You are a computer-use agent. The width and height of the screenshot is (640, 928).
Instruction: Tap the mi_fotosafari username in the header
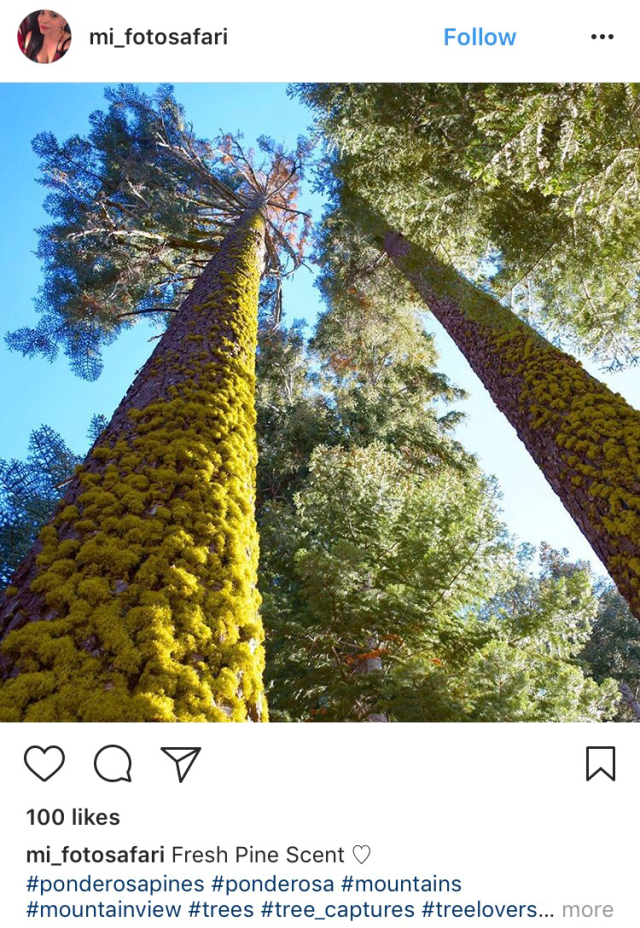158,37
